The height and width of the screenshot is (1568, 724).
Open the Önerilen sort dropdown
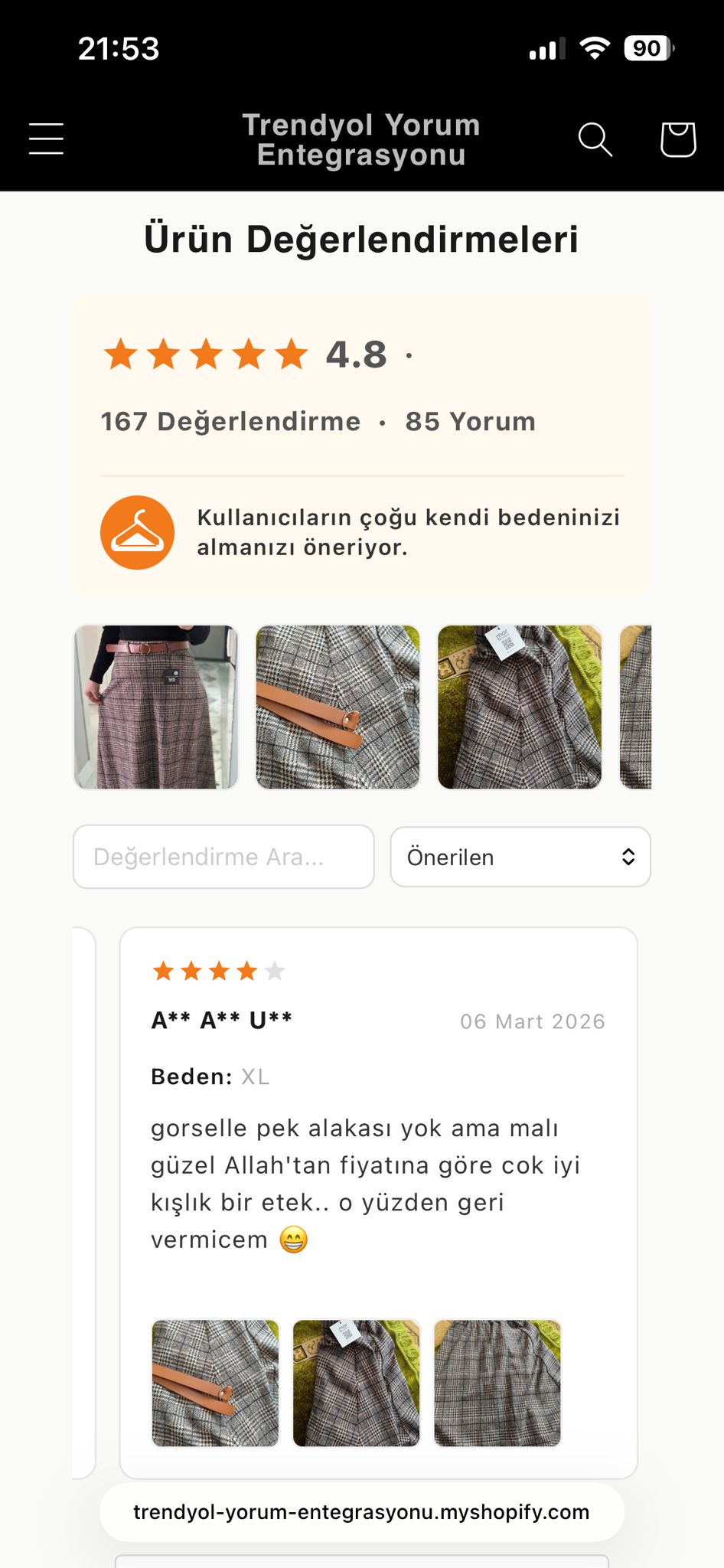pyautogui.click(x=520, y=857)
